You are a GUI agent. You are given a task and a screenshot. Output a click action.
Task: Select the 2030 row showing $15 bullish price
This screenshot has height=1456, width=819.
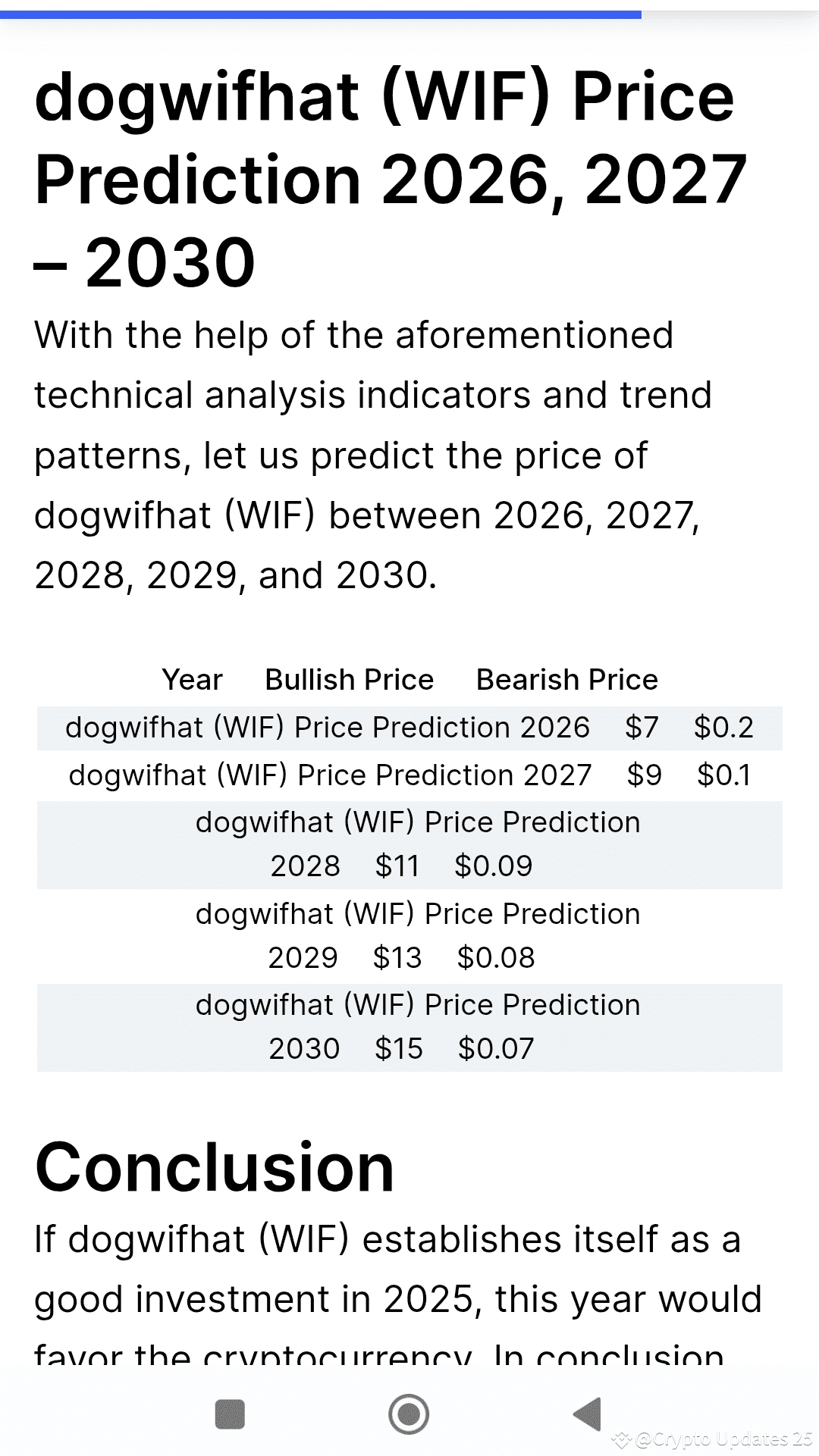click(x=409, y=1026)
